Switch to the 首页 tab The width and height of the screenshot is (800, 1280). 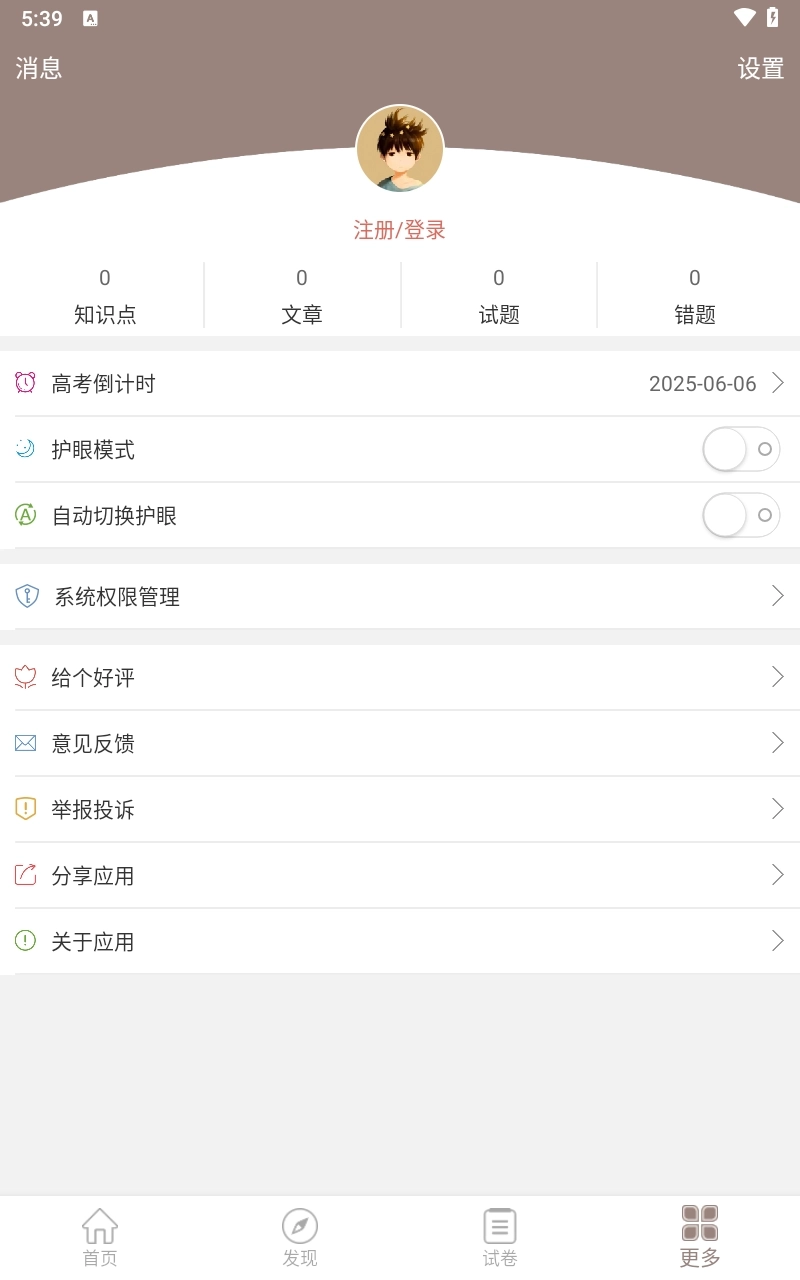(100, 1237)
